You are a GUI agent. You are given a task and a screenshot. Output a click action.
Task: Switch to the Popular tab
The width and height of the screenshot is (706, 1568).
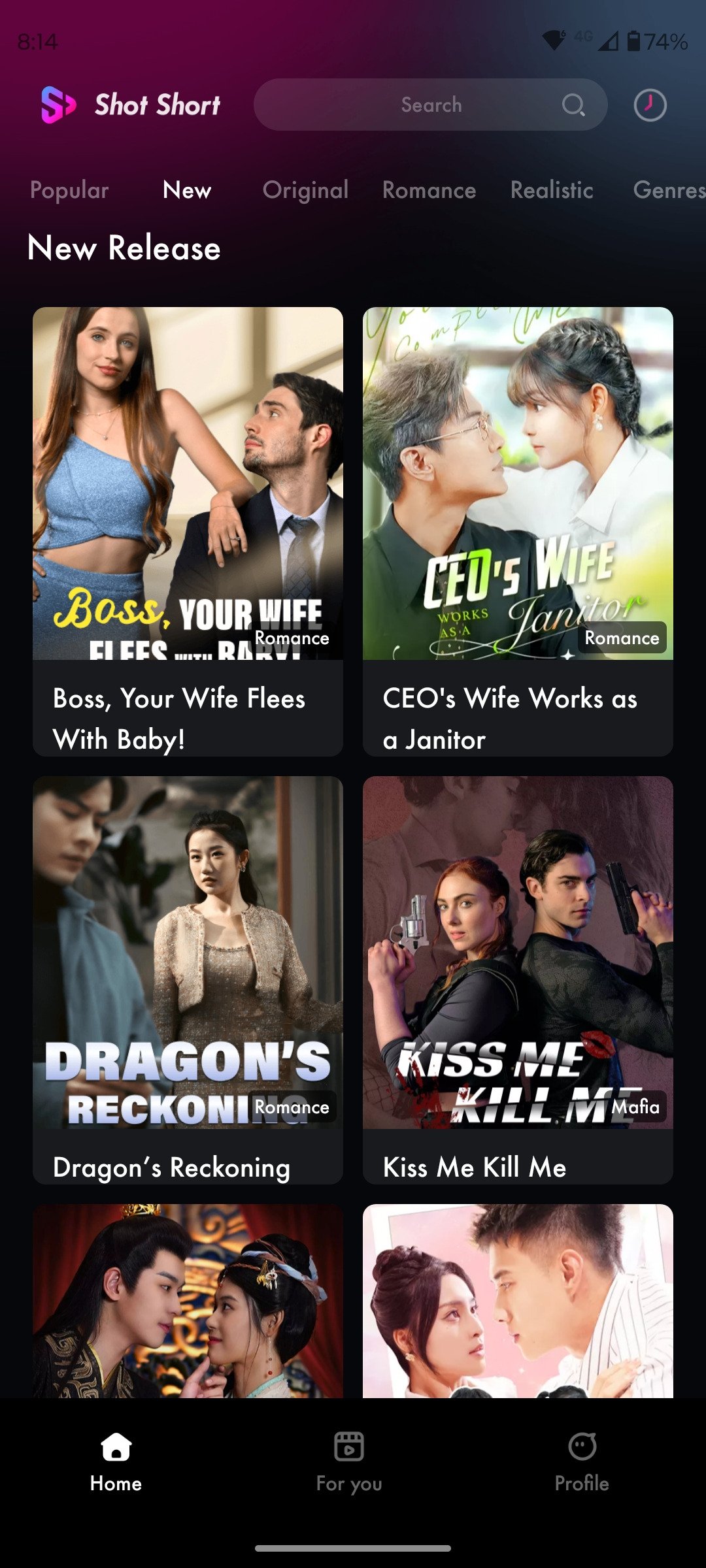pos(69,190)
